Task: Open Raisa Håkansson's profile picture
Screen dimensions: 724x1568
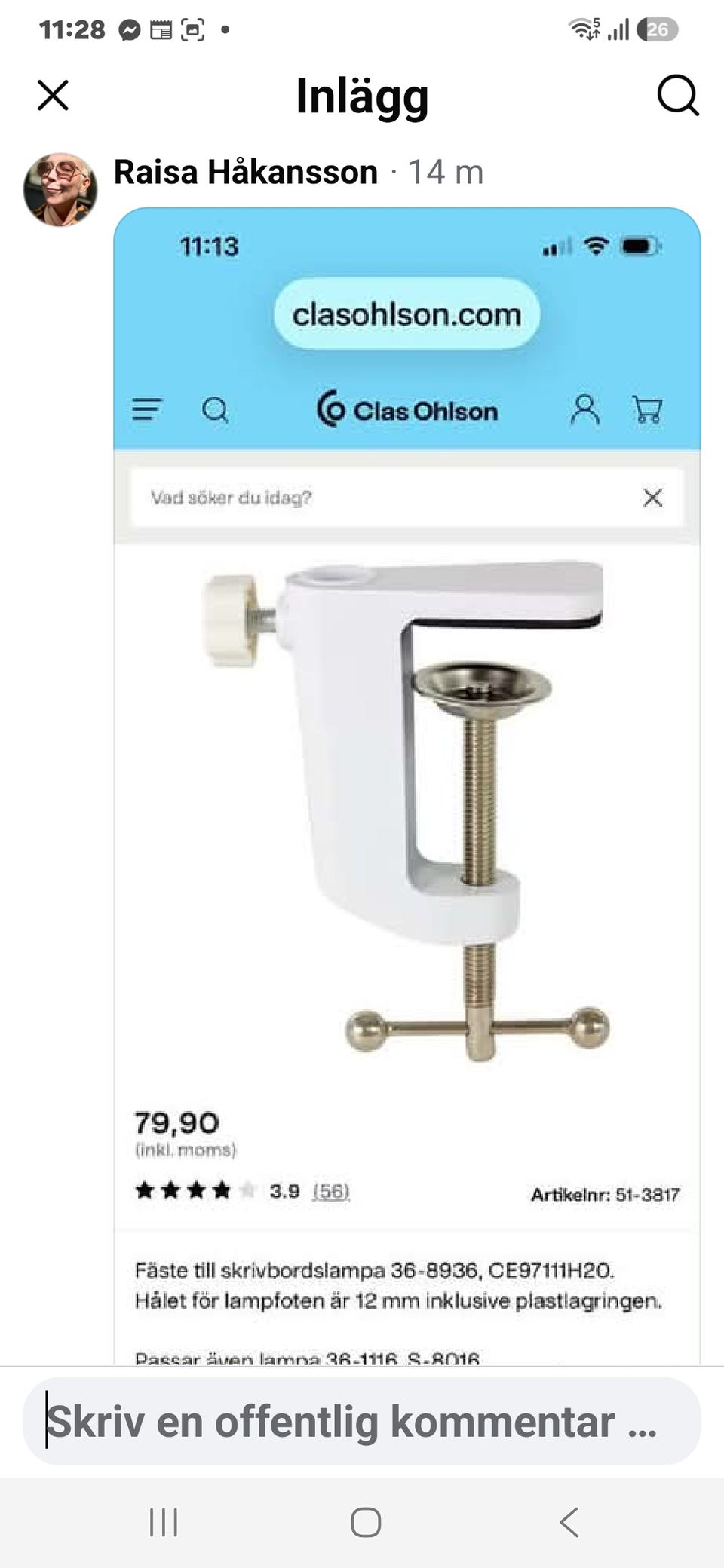Action: coord(60,189)
